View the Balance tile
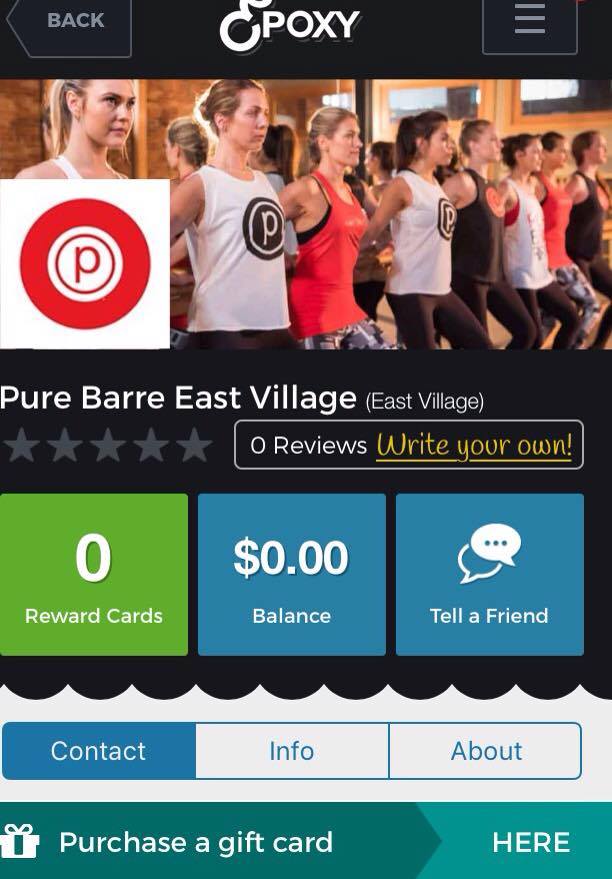Viewport: 612px width, 879px height. [291, 574]
